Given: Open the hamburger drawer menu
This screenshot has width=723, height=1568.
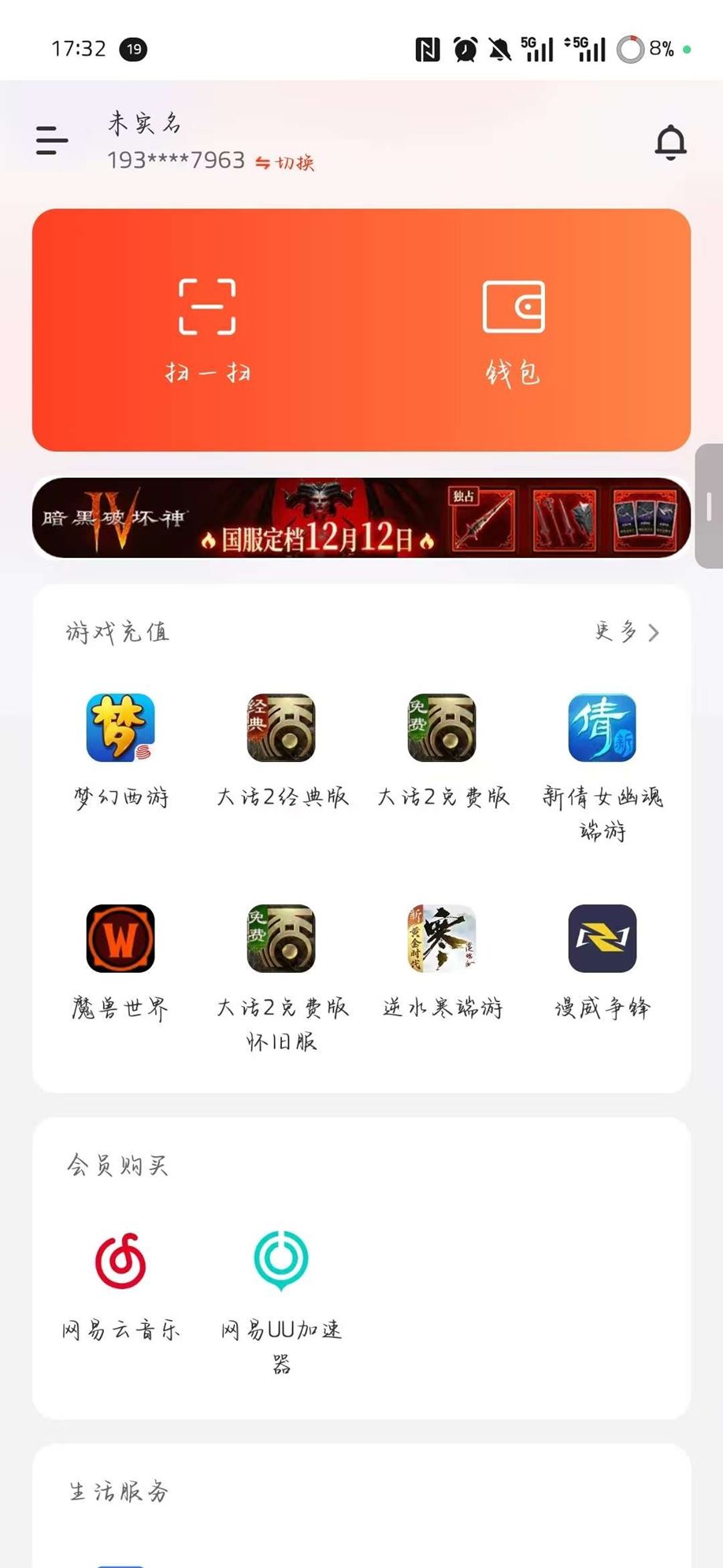Looking at the screenshot, I should pos(52,141).
